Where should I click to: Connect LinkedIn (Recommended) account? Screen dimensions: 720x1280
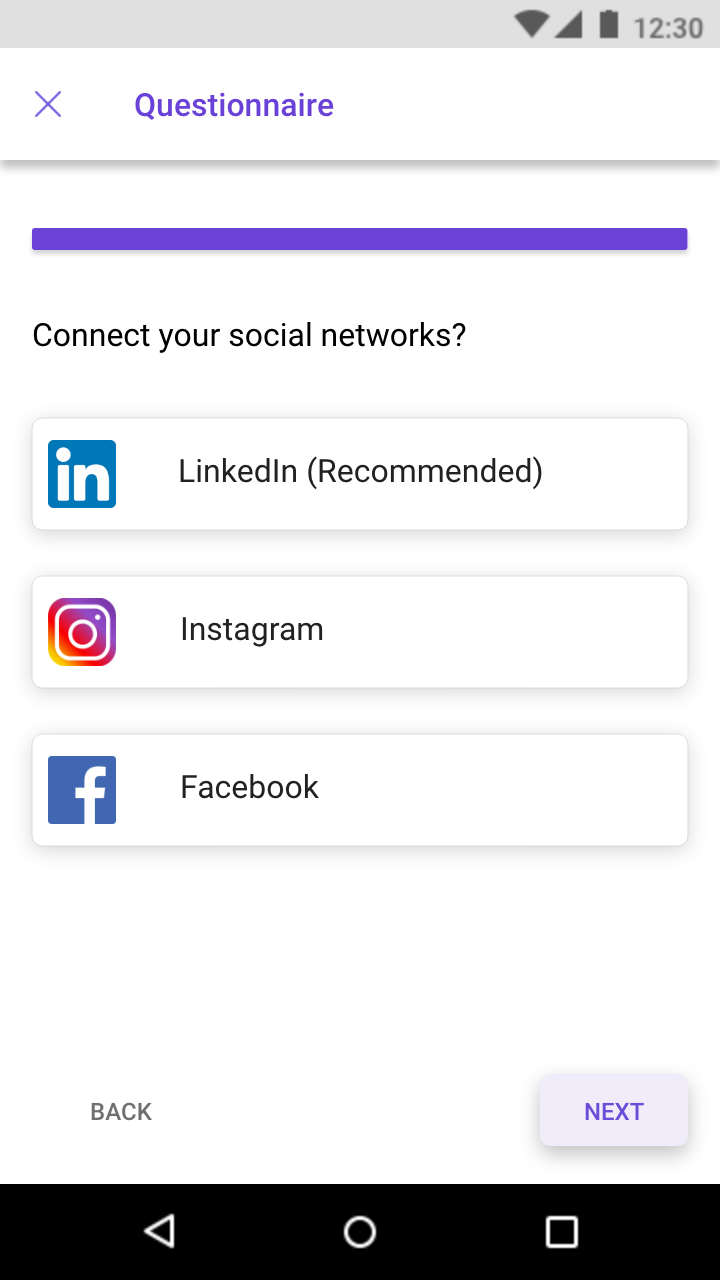(x=360, y=474)
